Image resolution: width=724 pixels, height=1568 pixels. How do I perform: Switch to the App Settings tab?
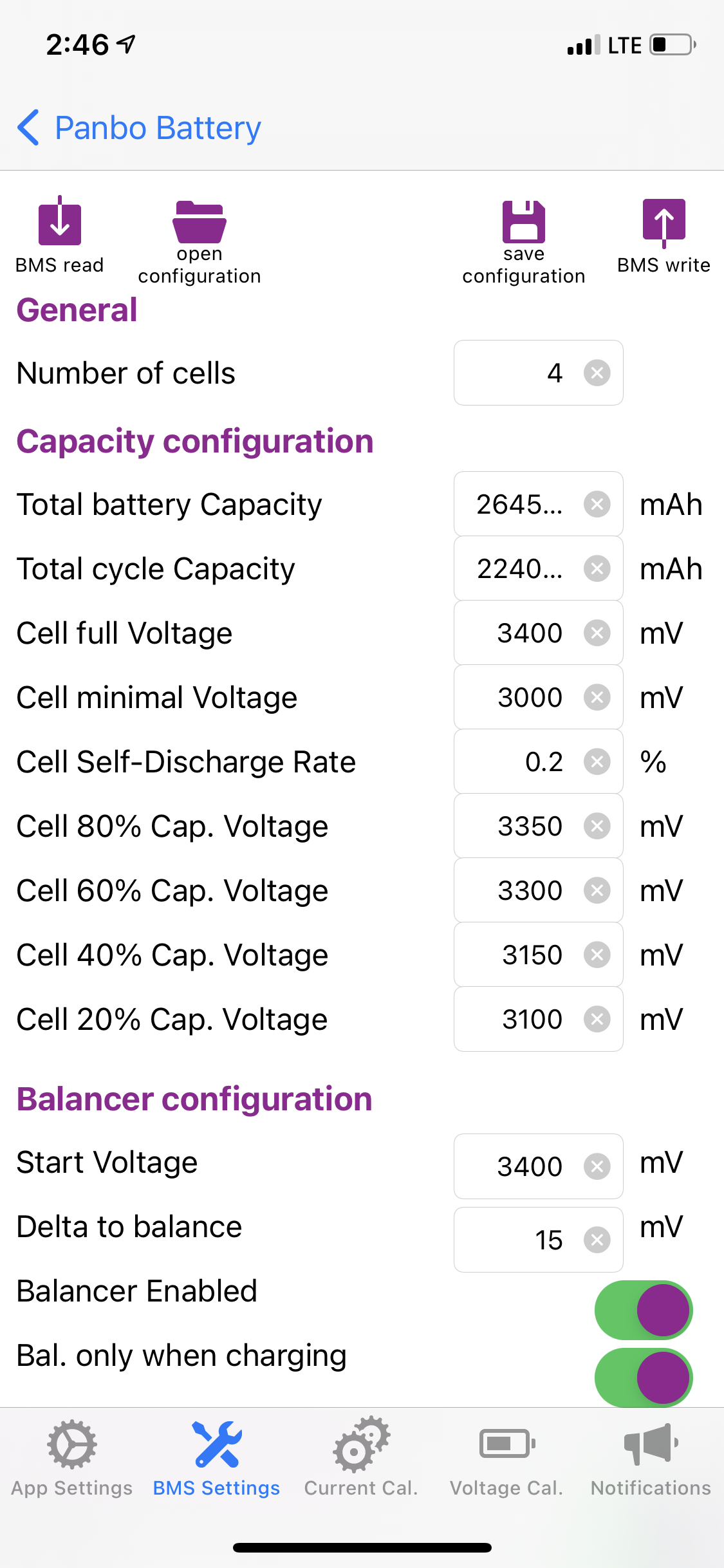point(72,1458)
